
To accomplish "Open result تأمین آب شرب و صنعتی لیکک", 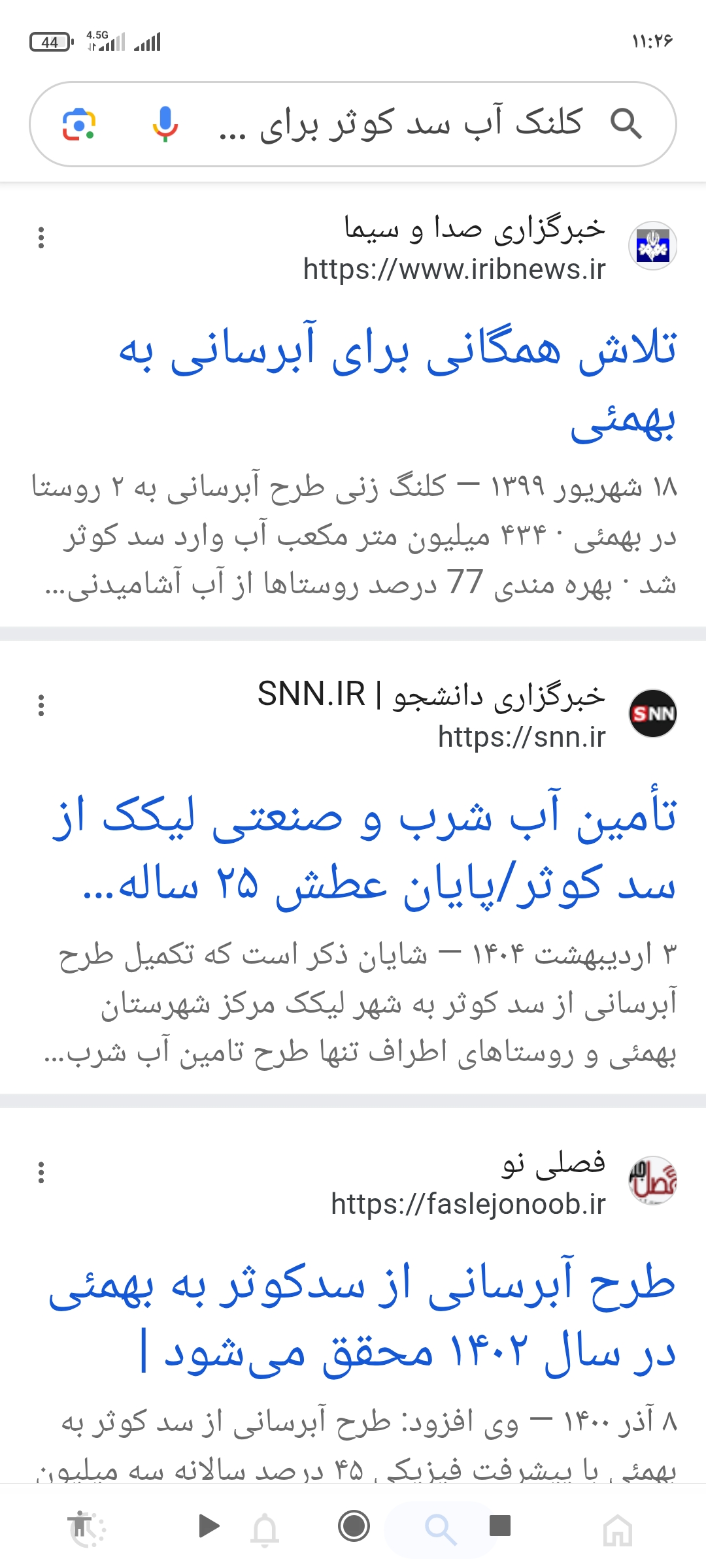I will tap(365, 849).
